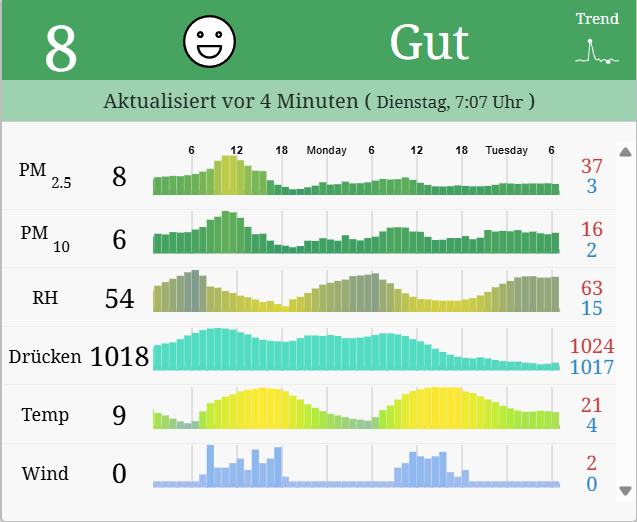637x522 pixels.
Task: Tap the up arrow beside the PM2.5 row
Action: 626,153
